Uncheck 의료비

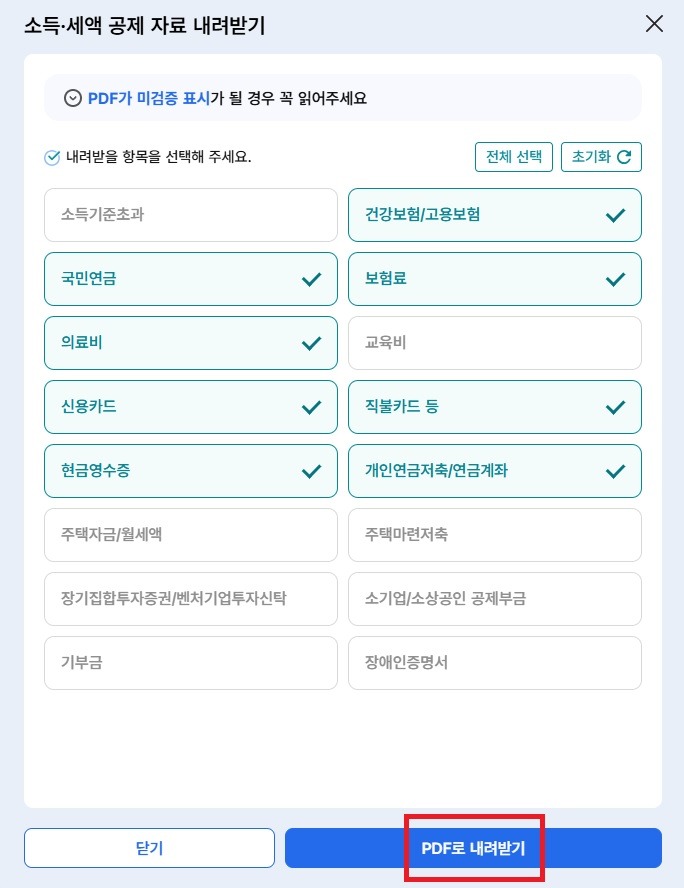(x=191, y=343)
